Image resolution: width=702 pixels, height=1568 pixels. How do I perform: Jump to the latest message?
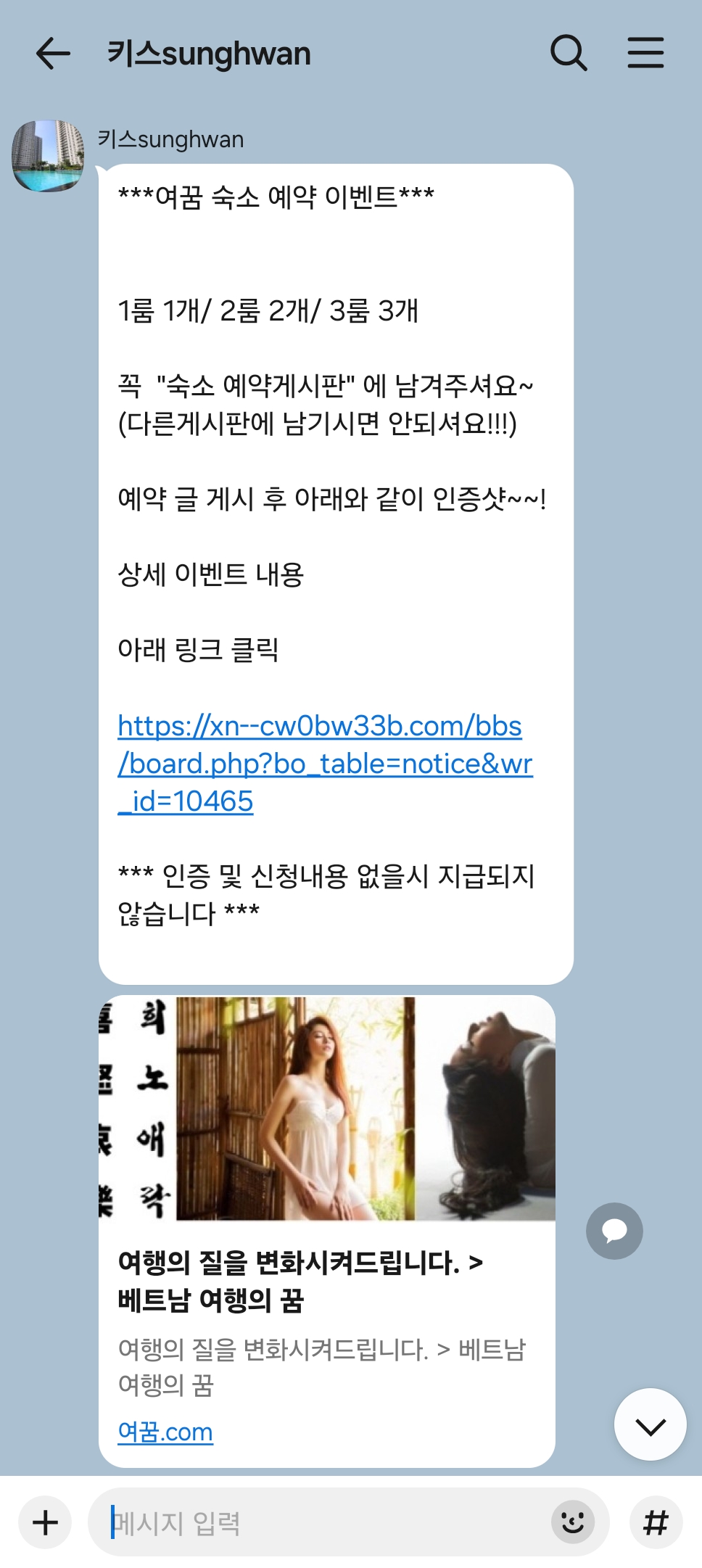pos(651,1425)
